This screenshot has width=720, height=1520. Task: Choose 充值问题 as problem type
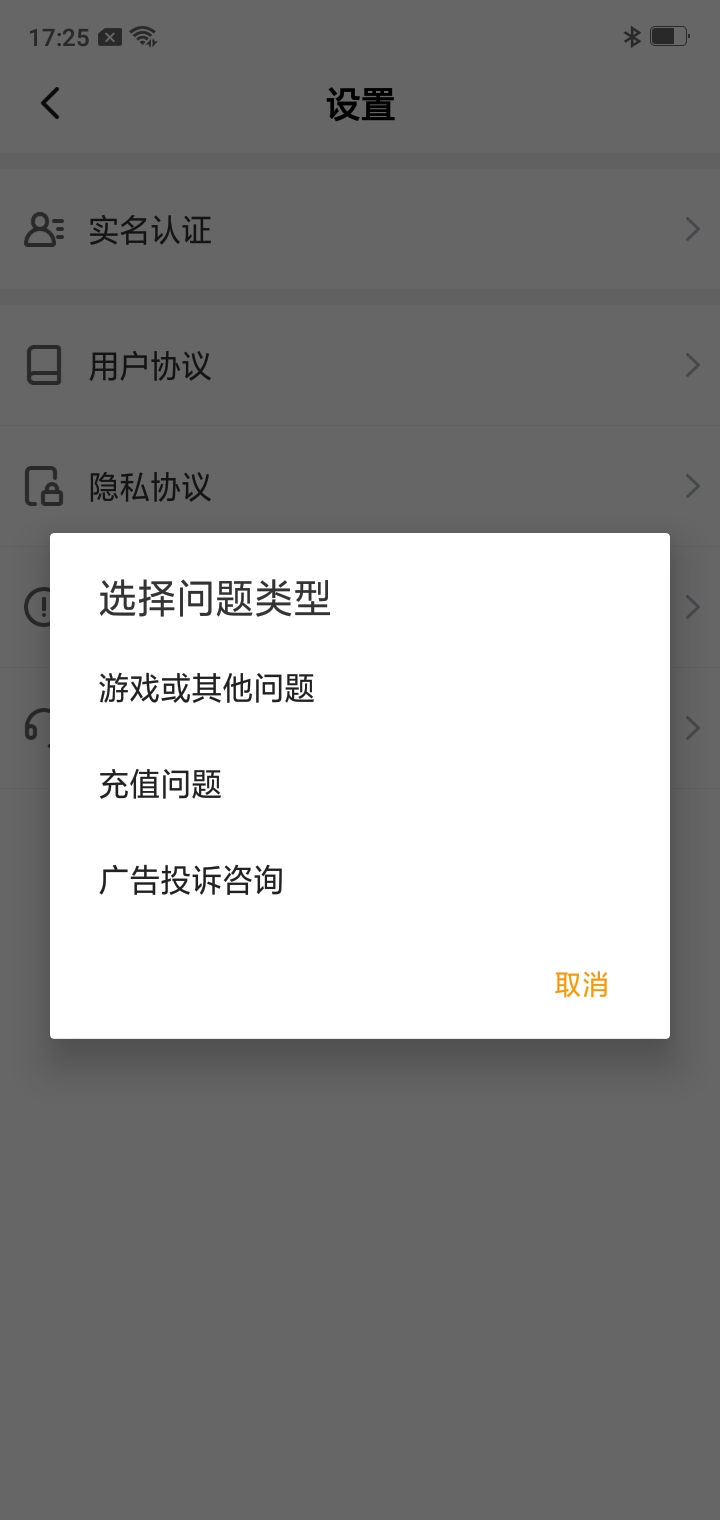160,784
